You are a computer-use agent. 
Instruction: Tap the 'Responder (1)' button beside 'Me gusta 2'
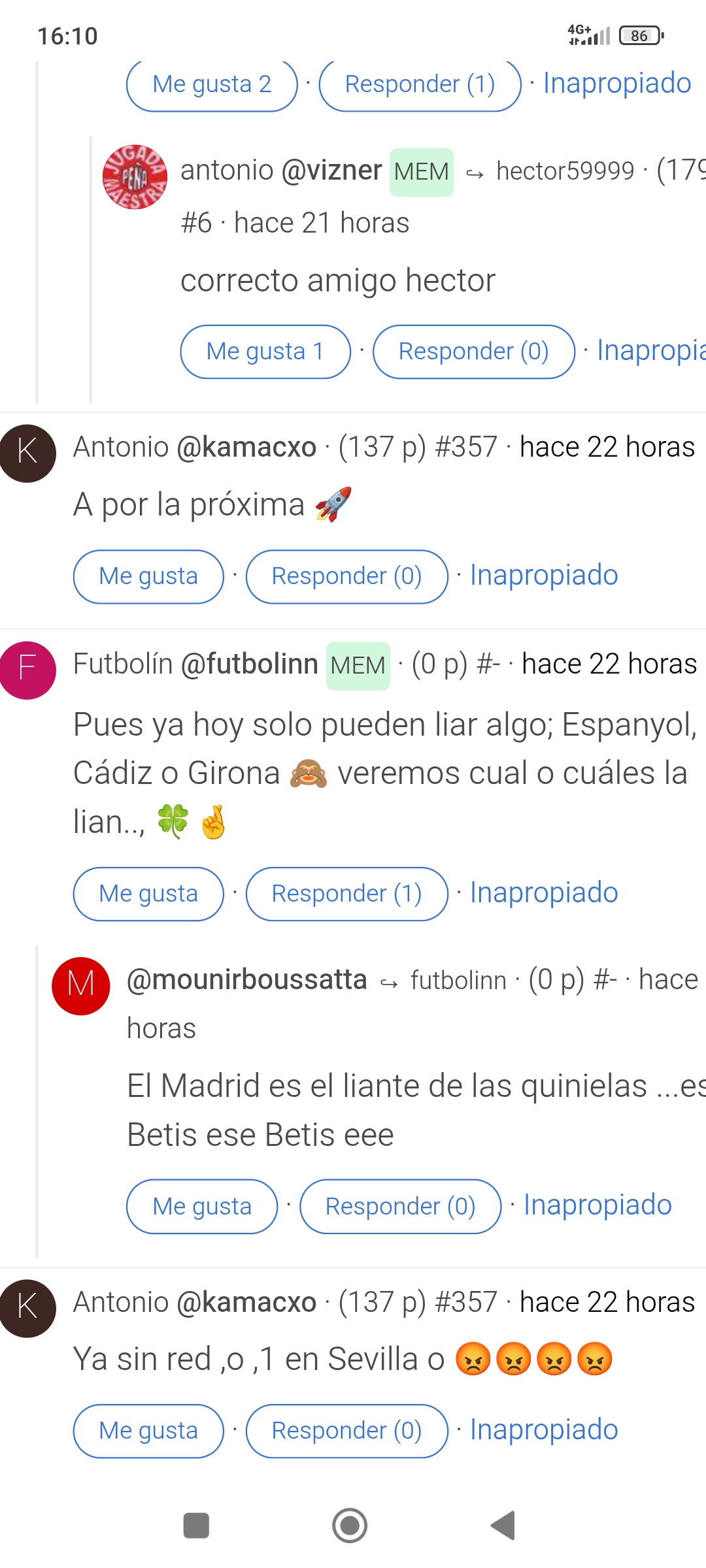pyautogui.click(x=420, y=84)
